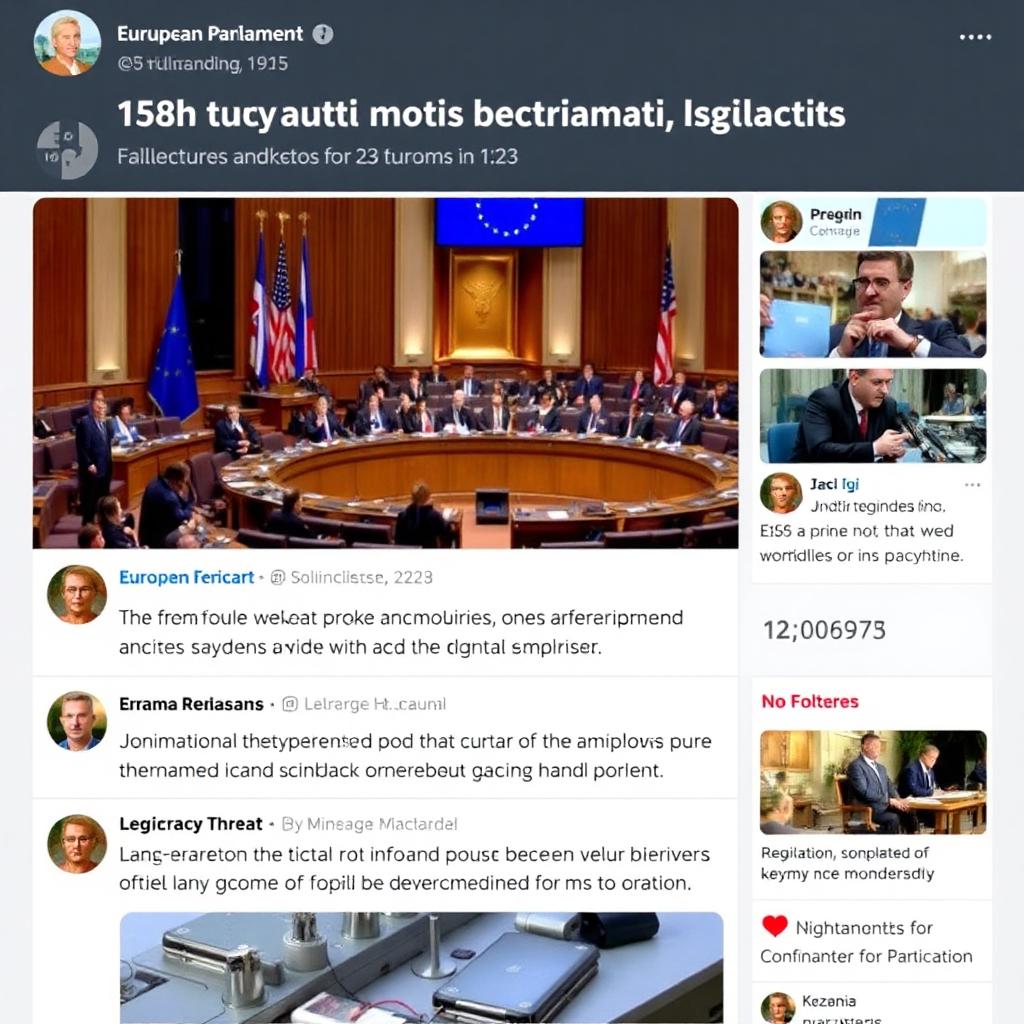The width and height of the screenshot is (1024, 1024).
Task: Open the Kezania profile row
Action: click(x=828, y=1003)
